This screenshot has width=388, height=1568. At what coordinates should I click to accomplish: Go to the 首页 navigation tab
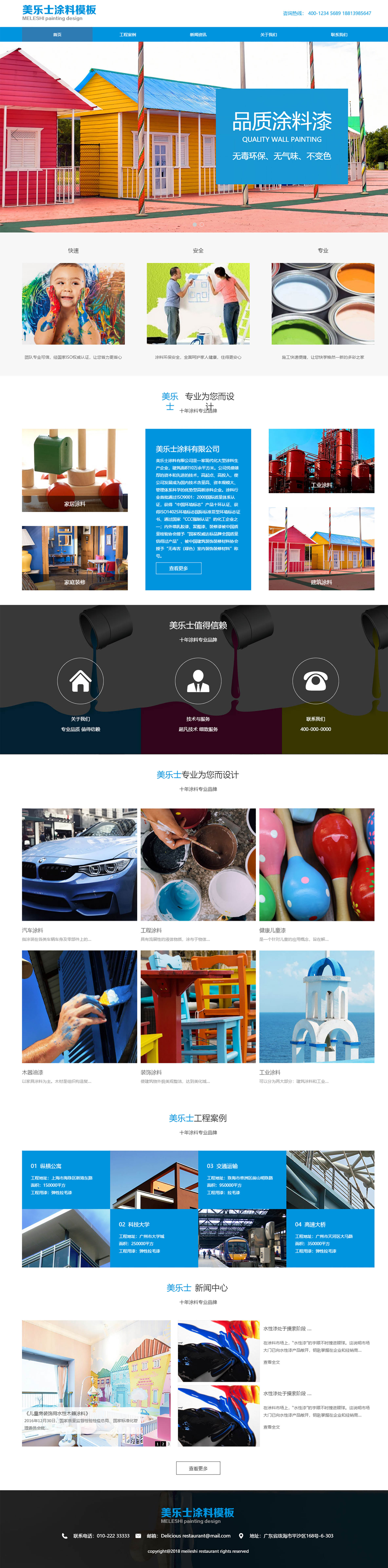(57, 35)
